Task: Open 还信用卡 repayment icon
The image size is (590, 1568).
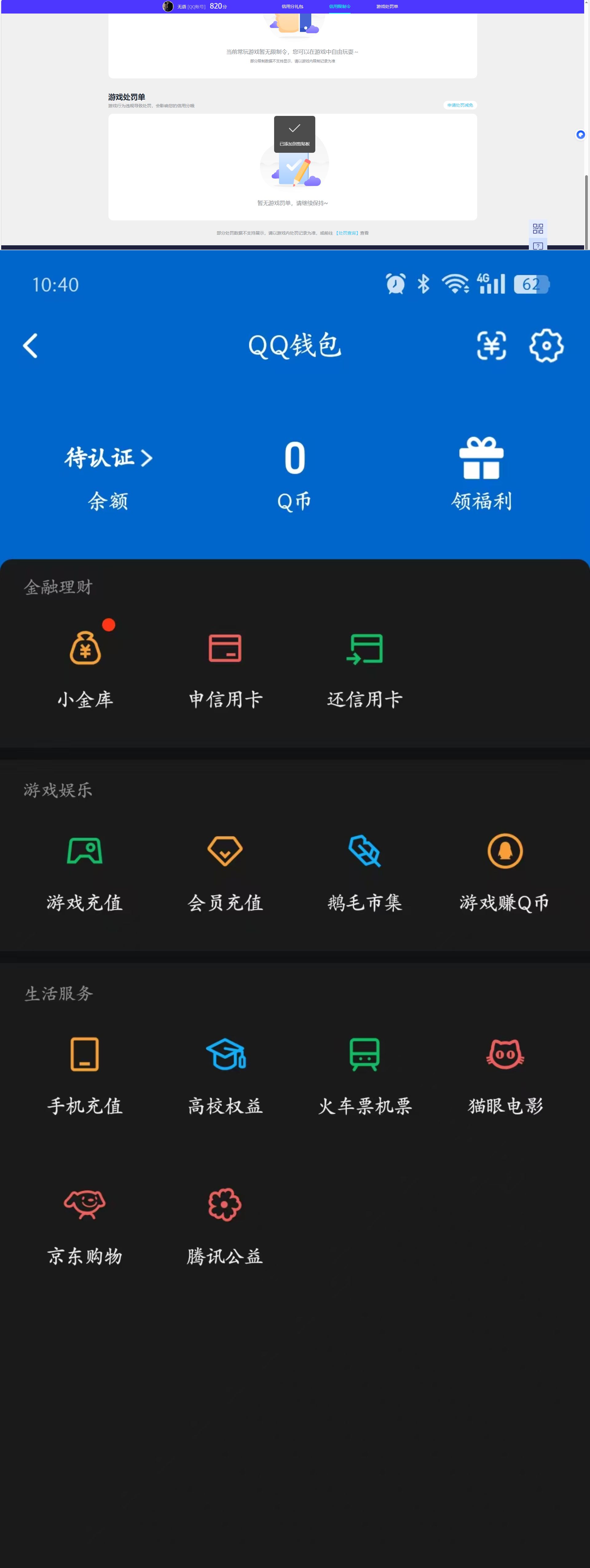Action: pyautogui.click(x=364, y=648)
